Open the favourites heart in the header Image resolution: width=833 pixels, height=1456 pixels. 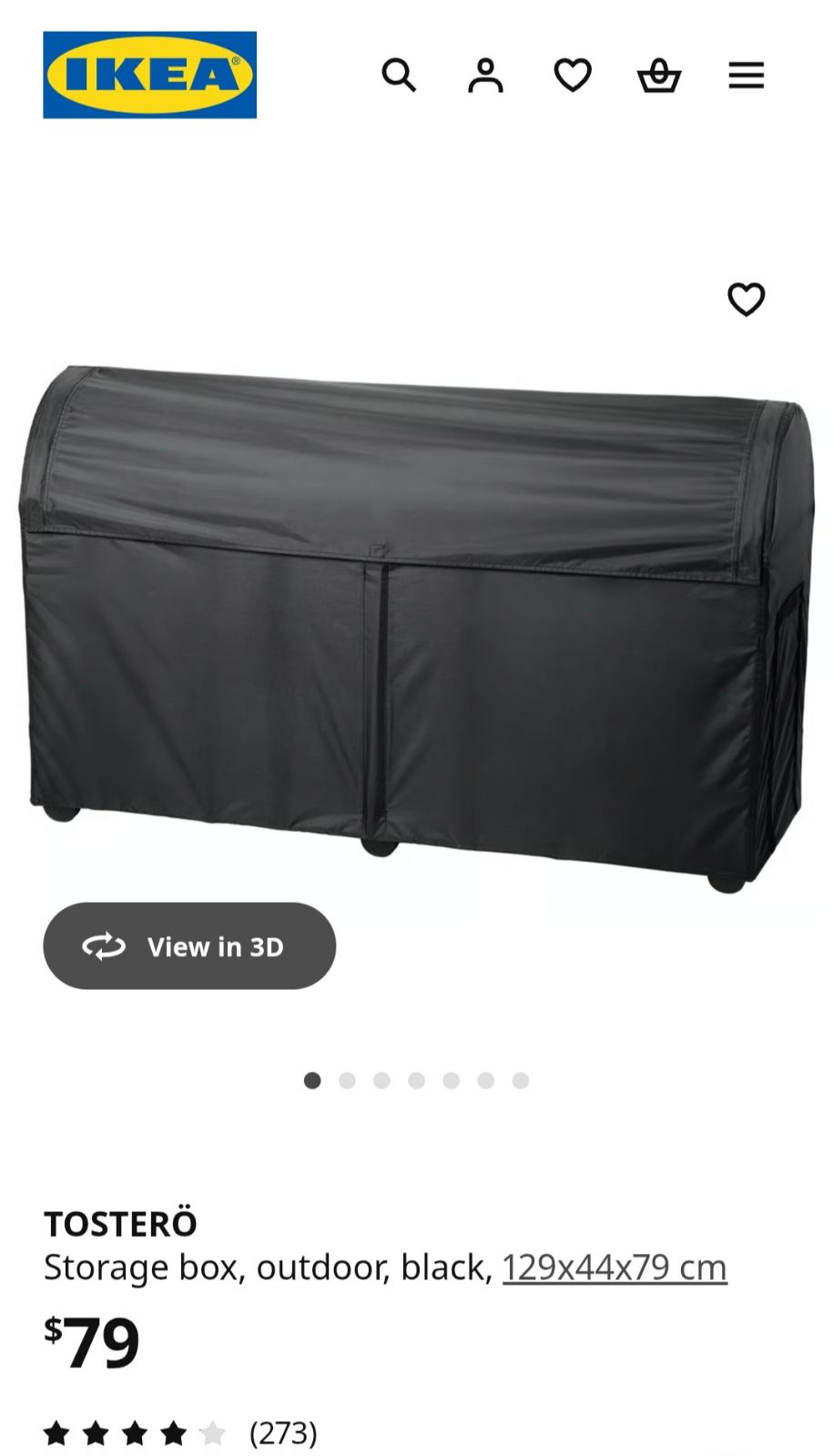point(573,76)
